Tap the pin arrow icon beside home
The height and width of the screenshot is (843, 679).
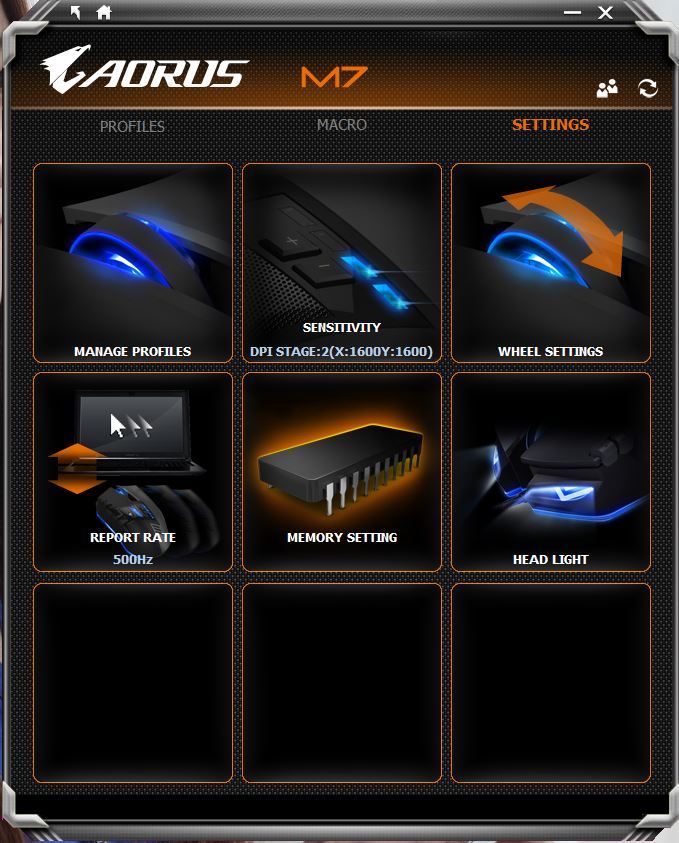[x=75, y=12]
